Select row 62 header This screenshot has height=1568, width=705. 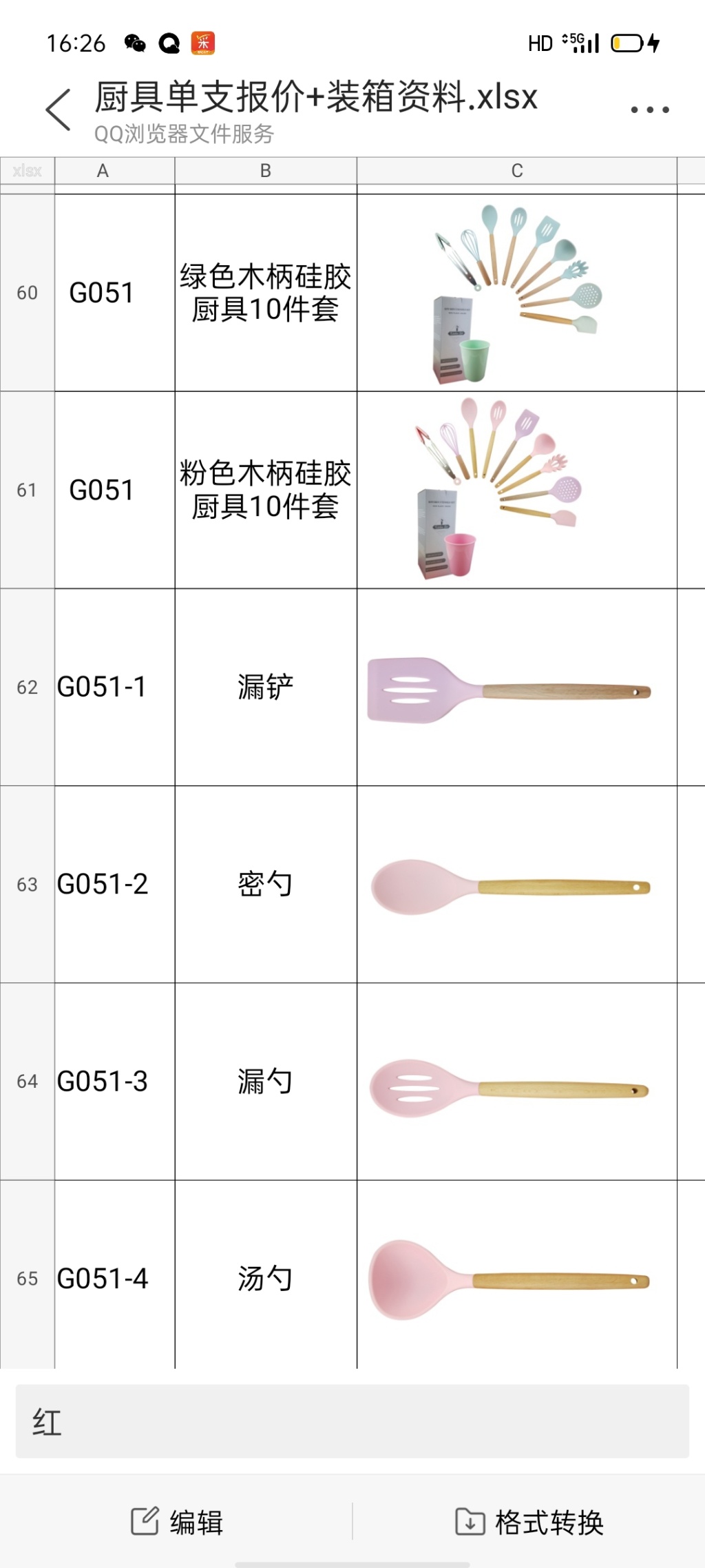28,687
